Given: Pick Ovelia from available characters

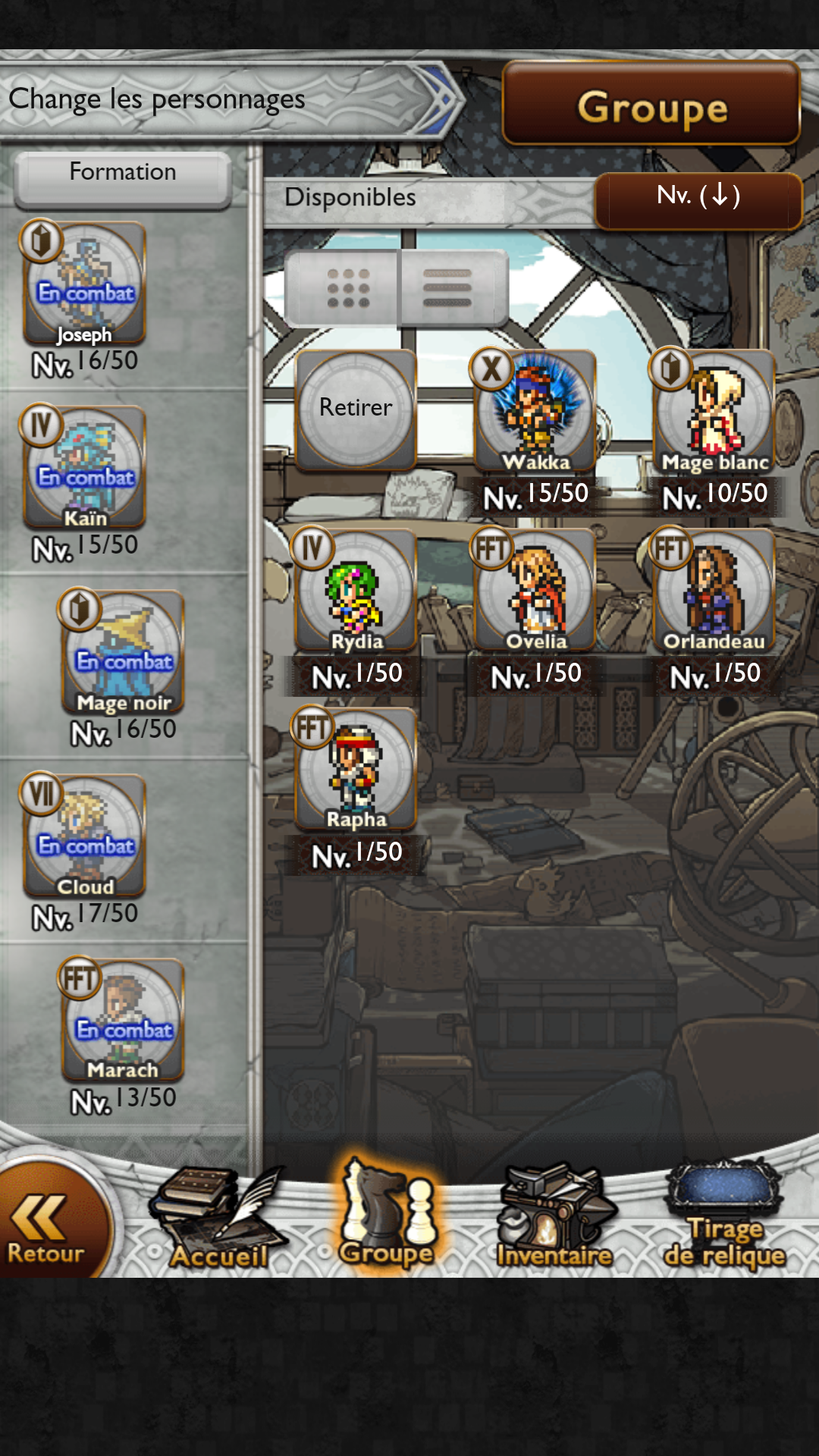Looking at the screenshot, I should click(535, 591).
